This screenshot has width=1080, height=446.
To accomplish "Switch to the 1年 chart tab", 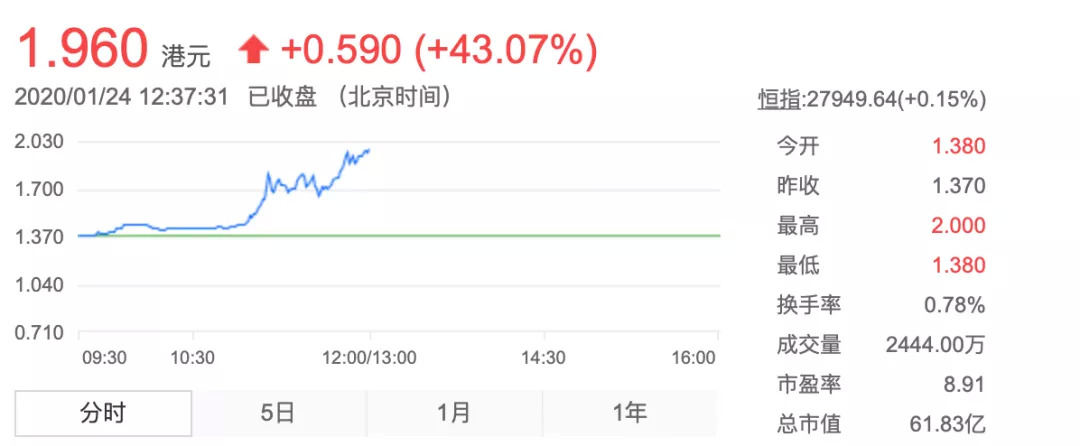I will tap(629, 412).
